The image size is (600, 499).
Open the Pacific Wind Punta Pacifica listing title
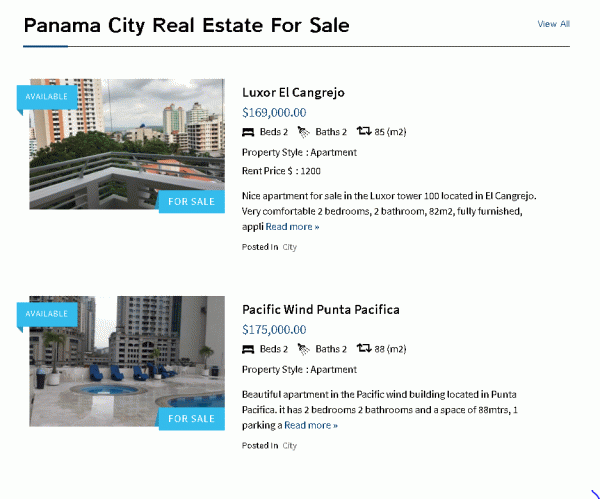click(x=320, y=309)
